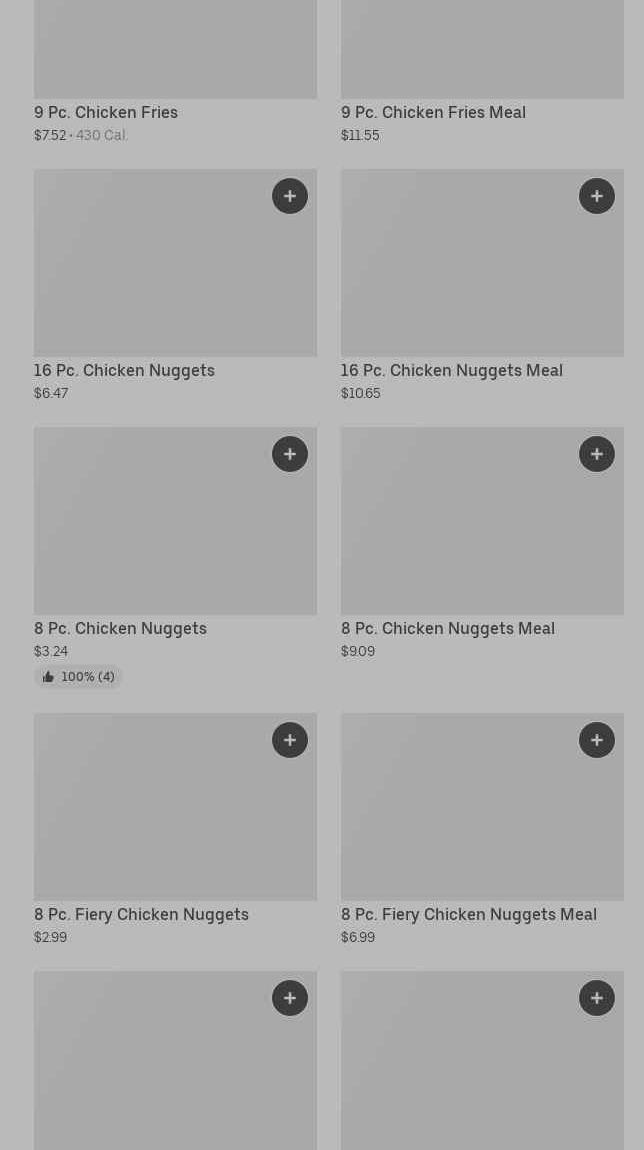
Task: Add 8 Pc. Fiery Chicken Nuggets to cart
Action: 290,740
